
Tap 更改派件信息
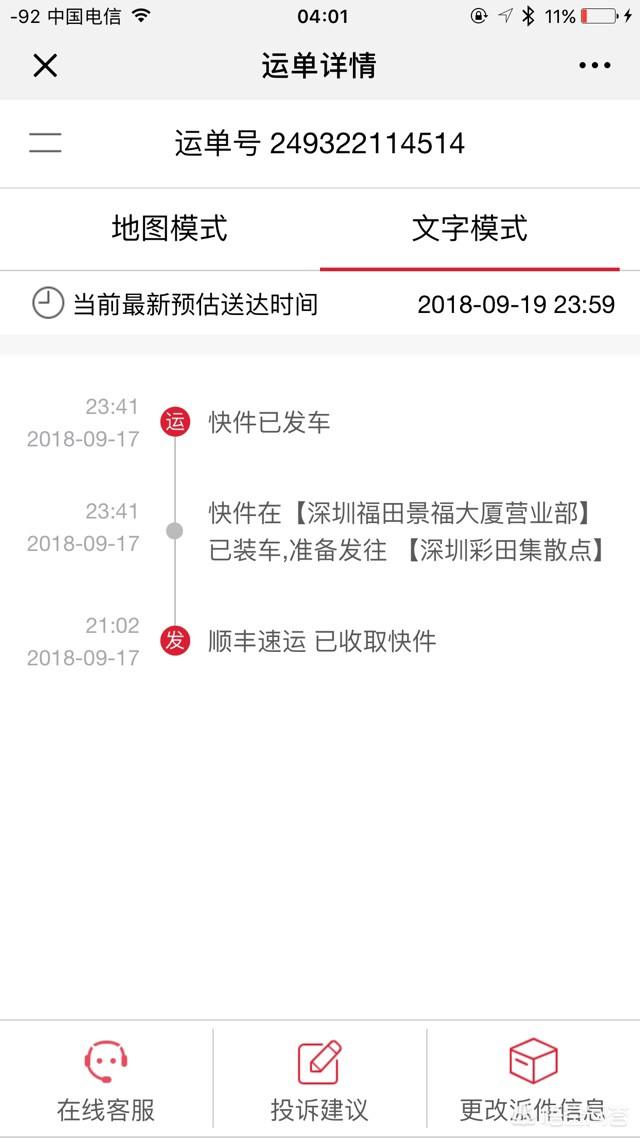[533, 1080]
